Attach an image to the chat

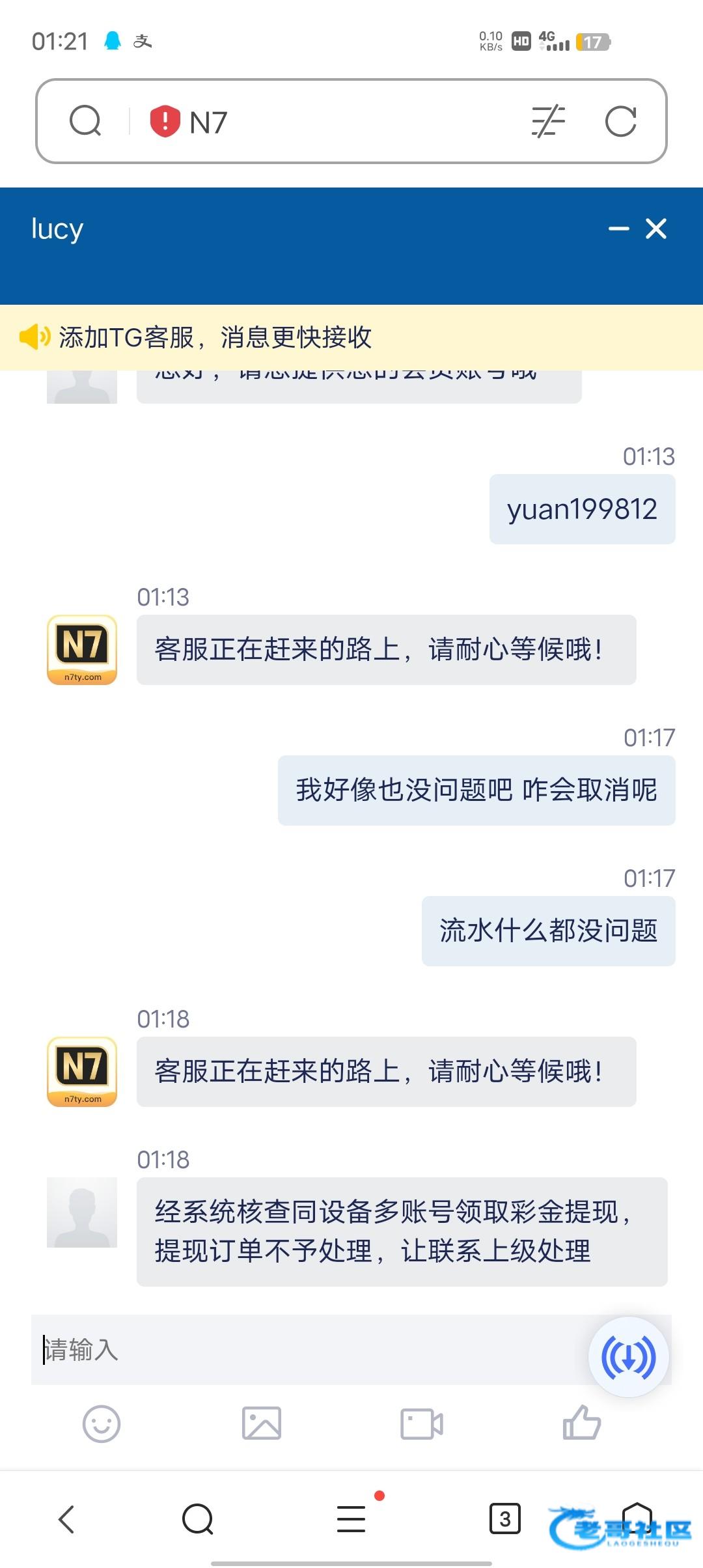point(262,1423)
